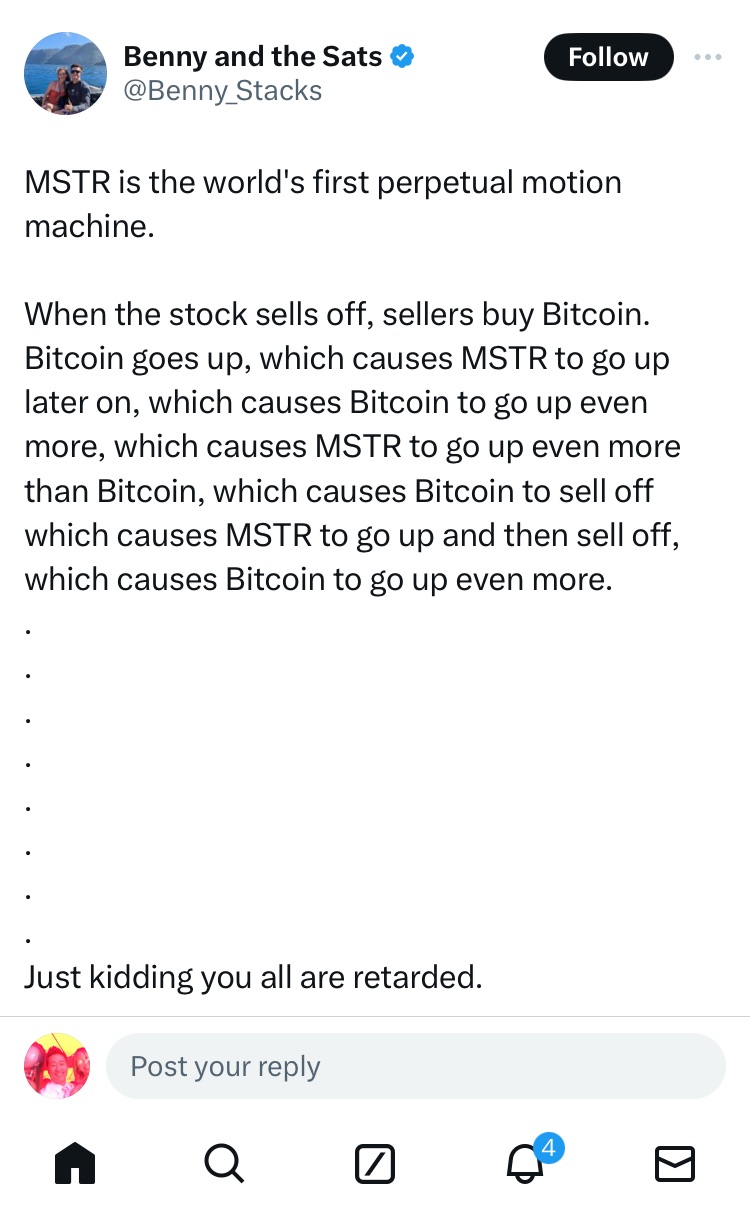Open the Messages envelope tab
This screenshot has width=750, height=1213.
[674, 1163]
